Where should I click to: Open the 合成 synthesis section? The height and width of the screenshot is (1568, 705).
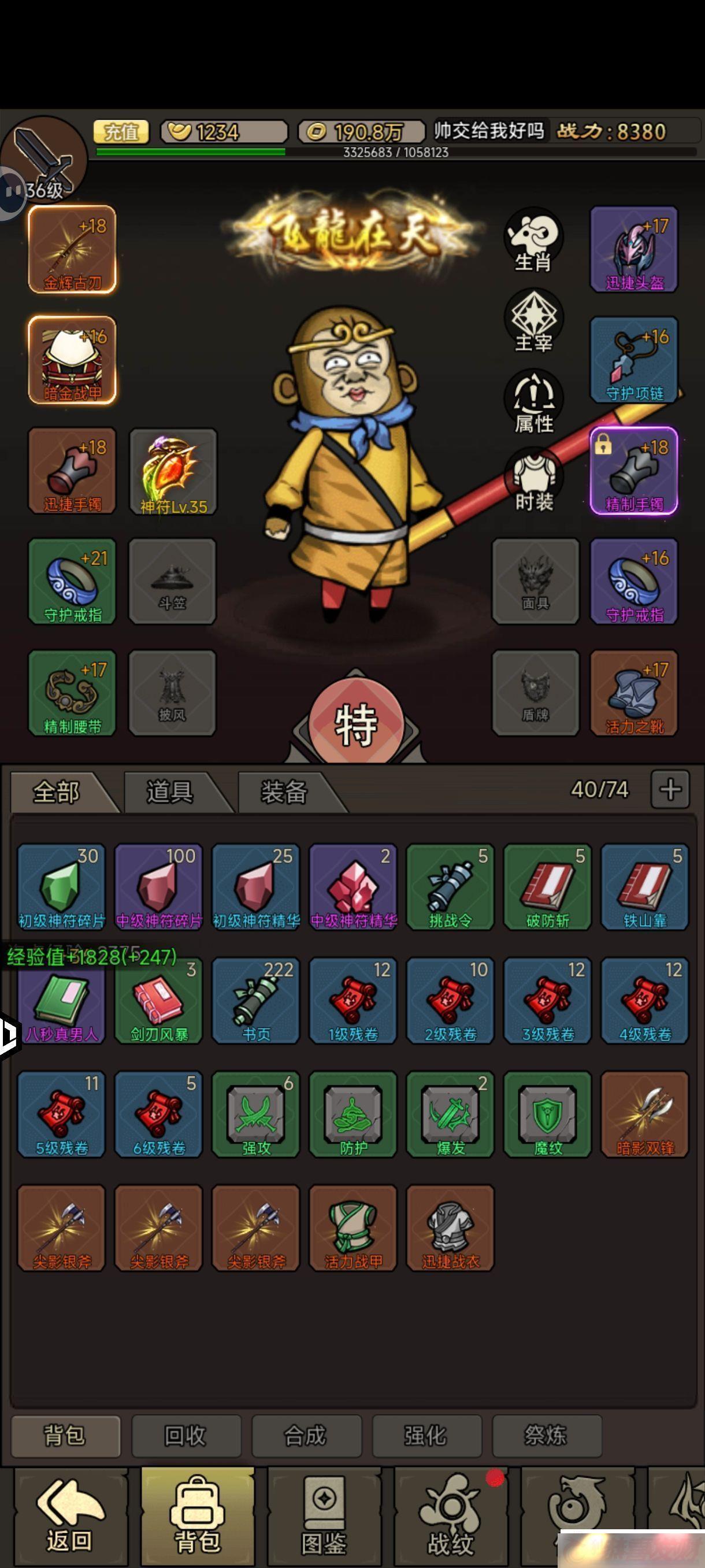(x=306, y=1436)
